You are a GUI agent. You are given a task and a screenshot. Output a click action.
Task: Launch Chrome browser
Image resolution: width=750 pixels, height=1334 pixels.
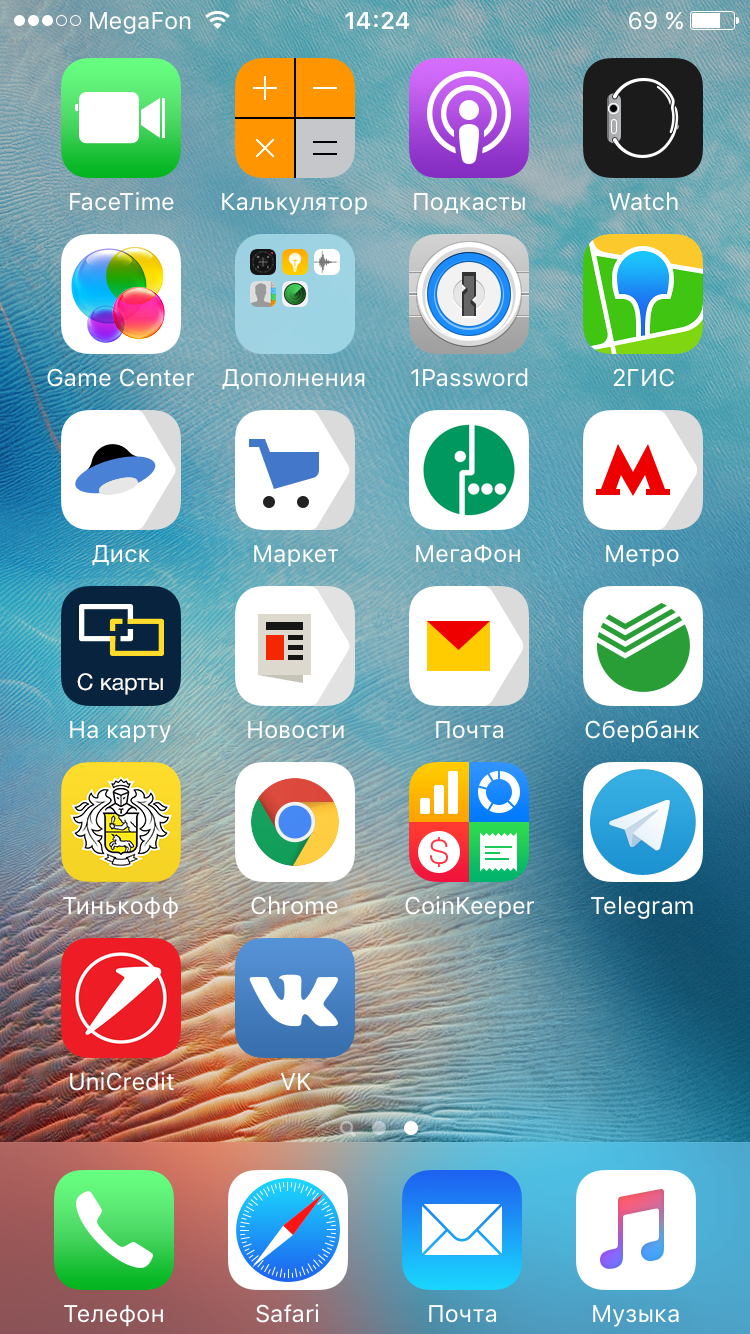point(295,822)
